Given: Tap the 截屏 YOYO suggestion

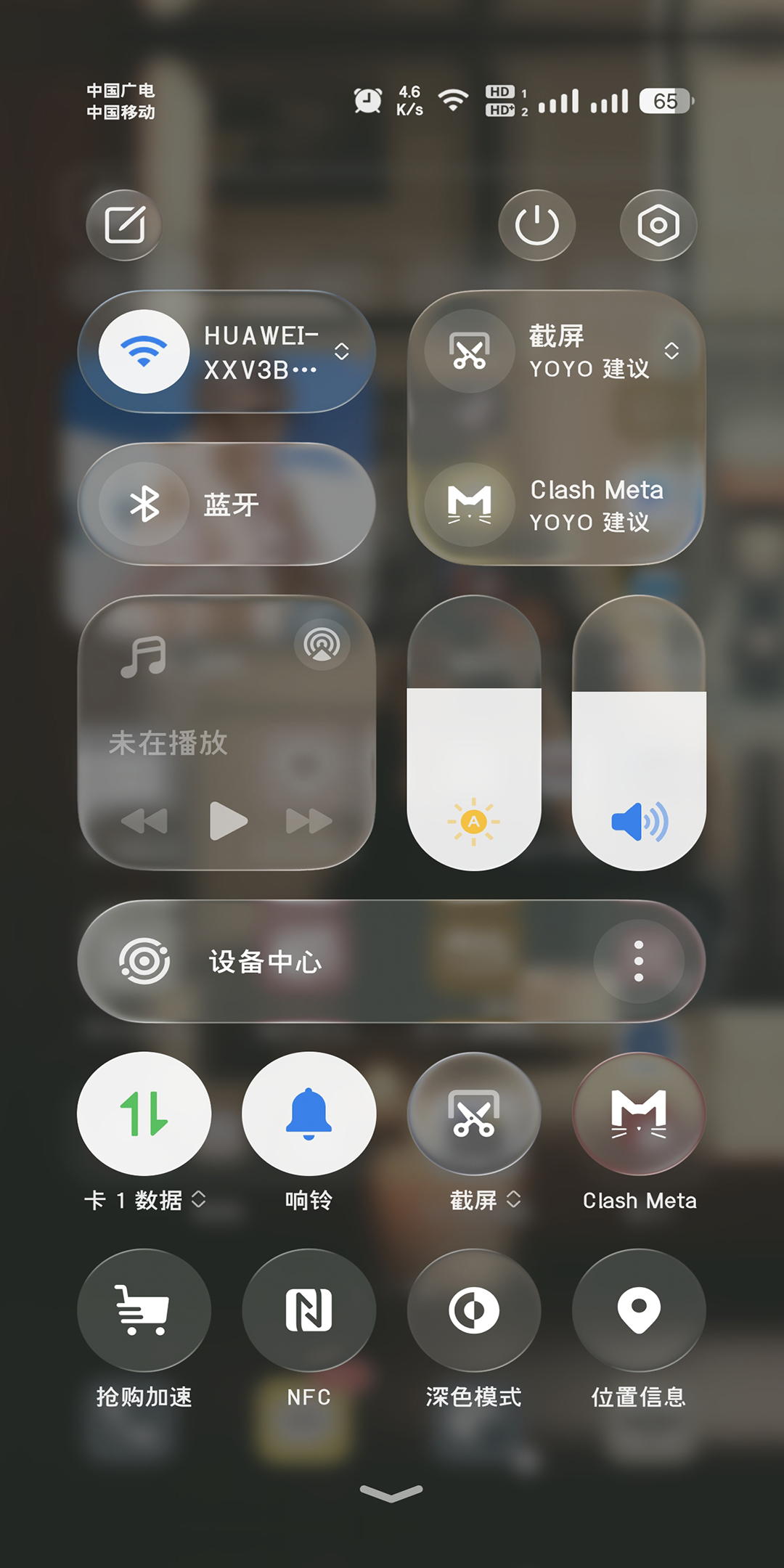Looking at the screenshot, I should (x=557, y=352).
